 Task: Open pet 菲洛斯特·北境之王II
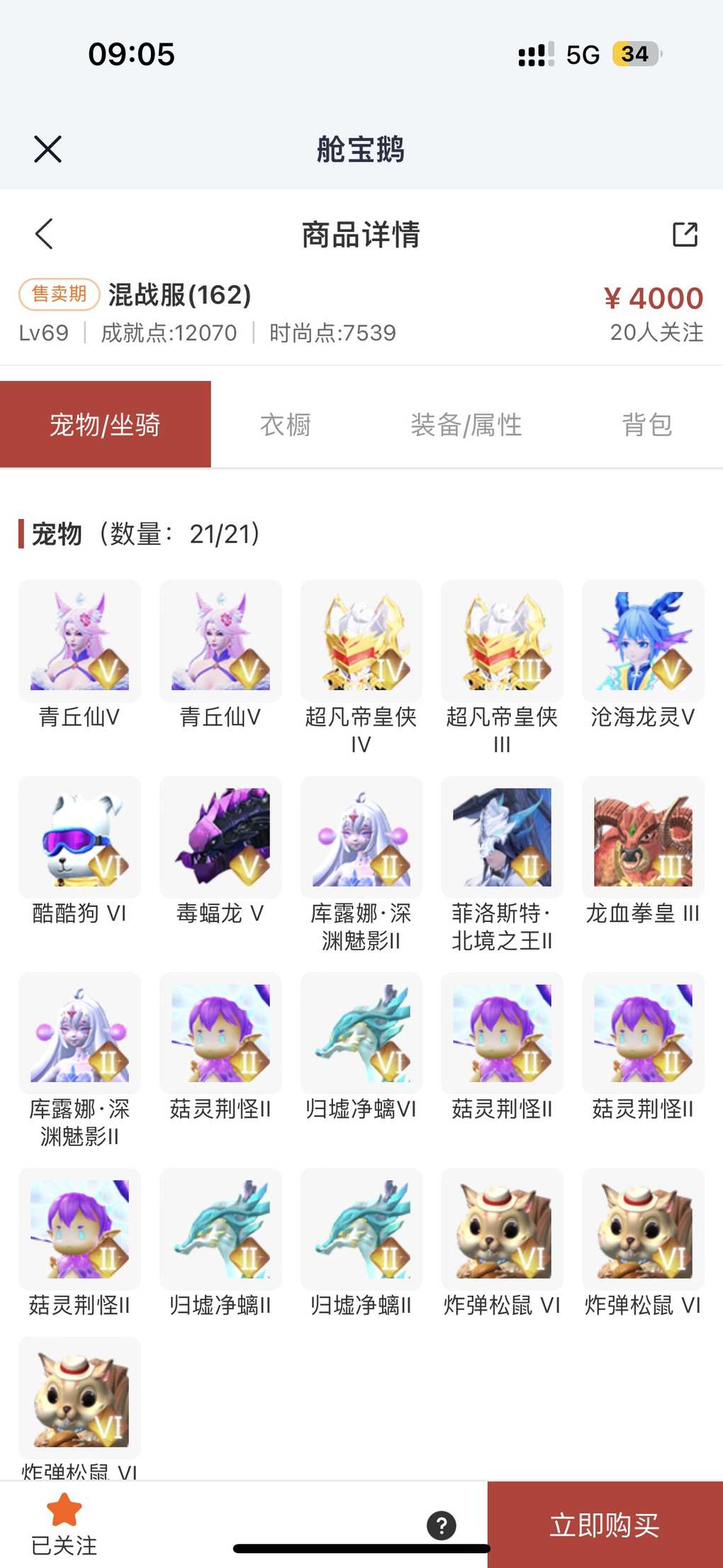pyautogui.click(x=502, y=838)
